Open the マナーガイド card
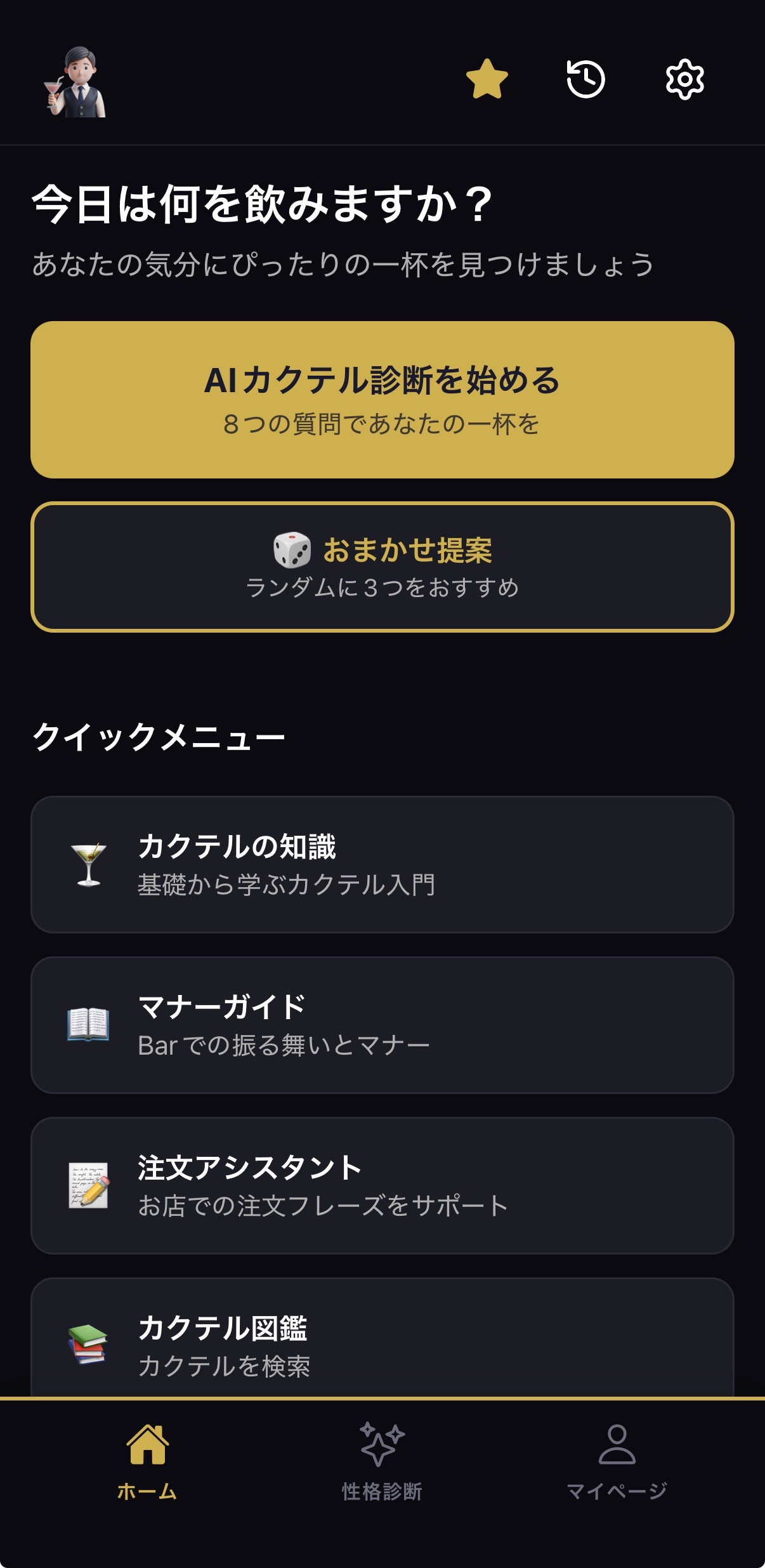 click(382, 1025)
